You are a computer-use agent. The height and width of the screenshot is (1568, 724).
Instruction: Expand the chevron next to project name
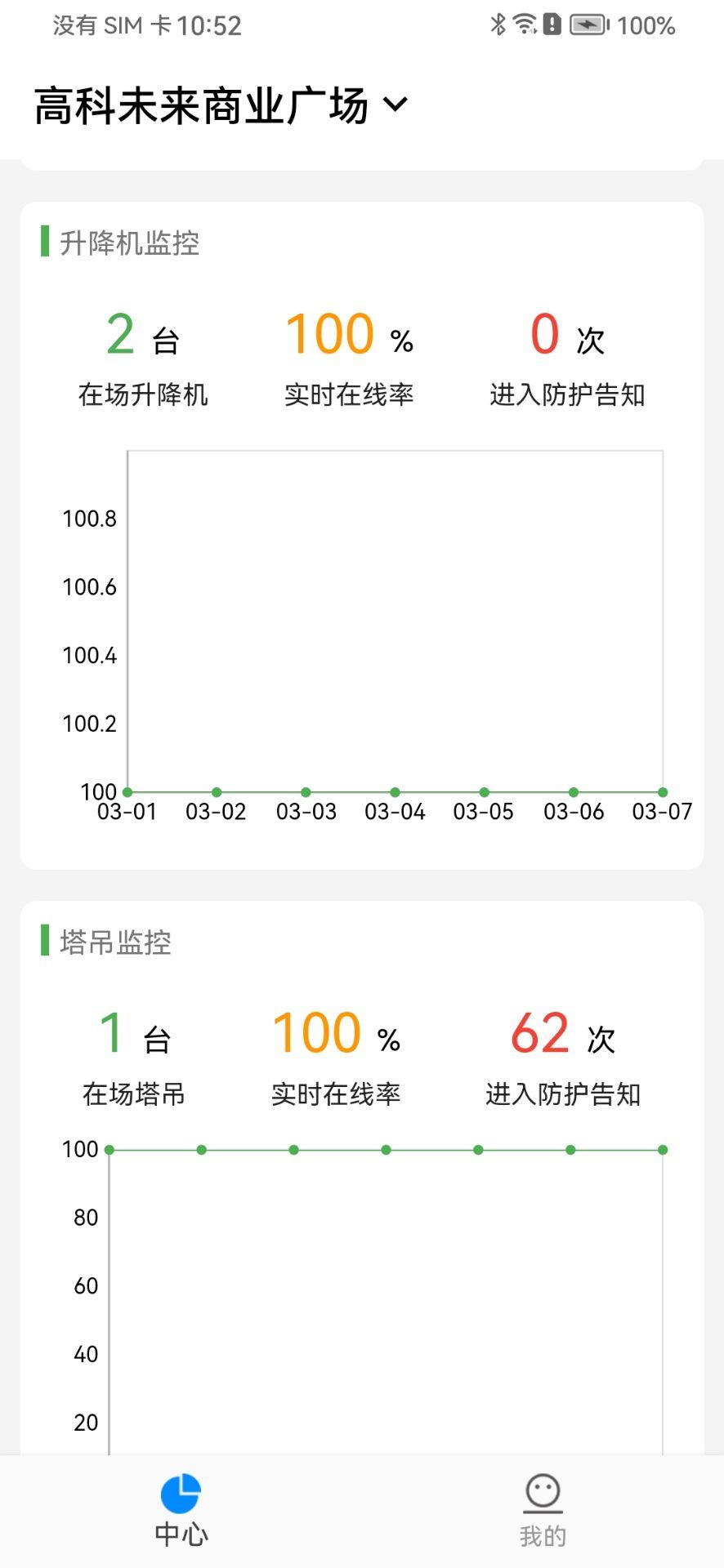click(x=396, y=105)
